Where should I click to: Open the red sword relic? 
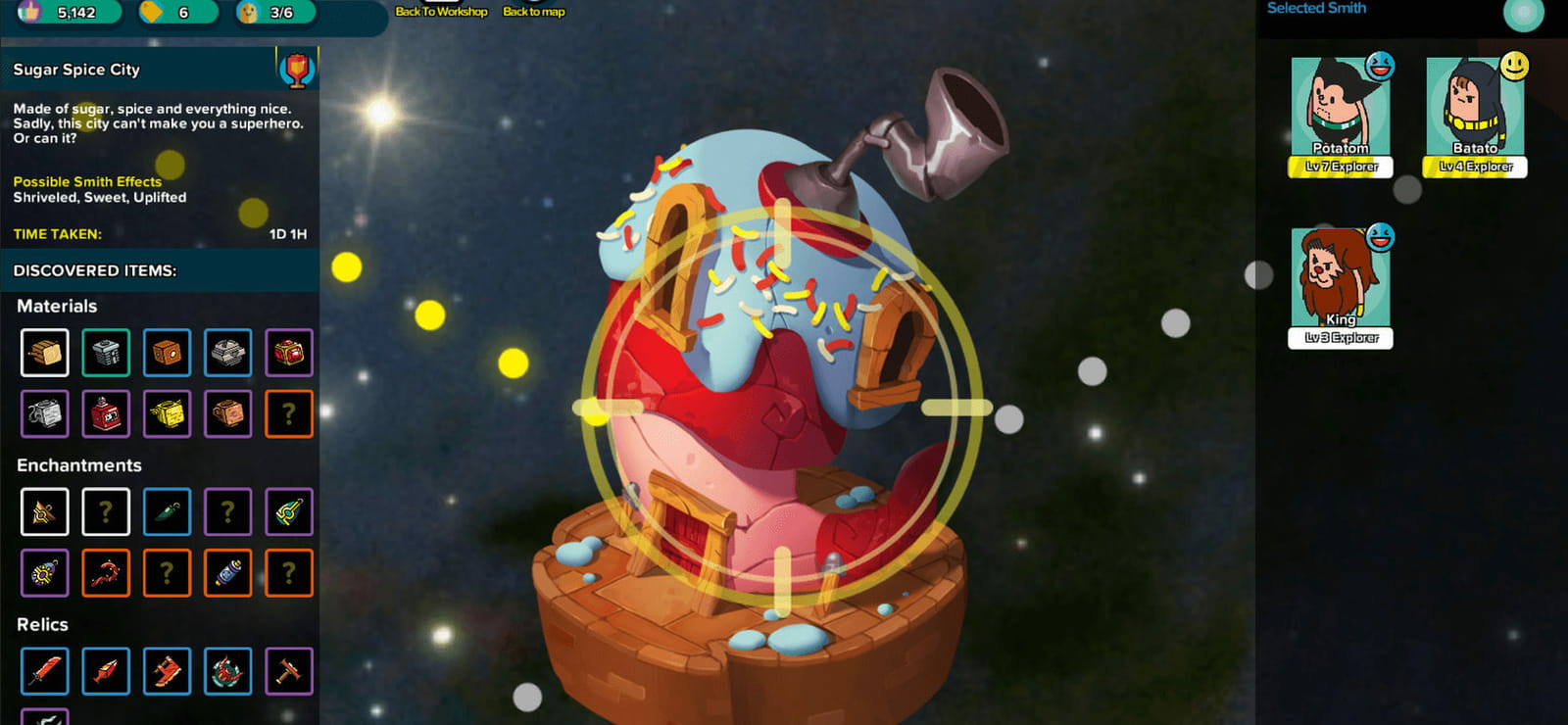pyautogui.click(x=45, y=671)
